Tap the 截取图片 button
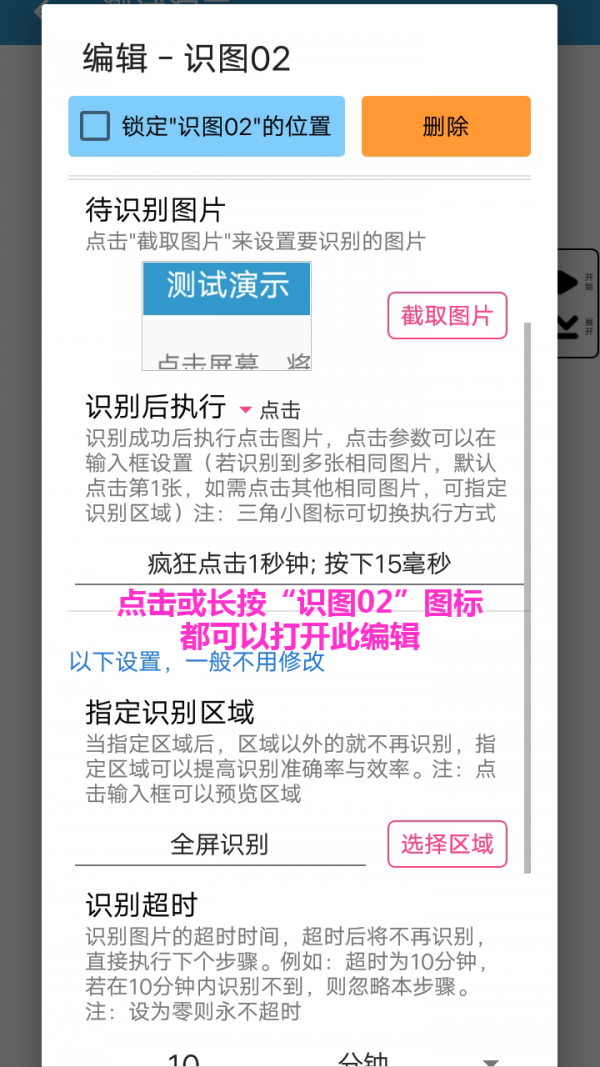The image size is (600, 1067). pos(447,316)
